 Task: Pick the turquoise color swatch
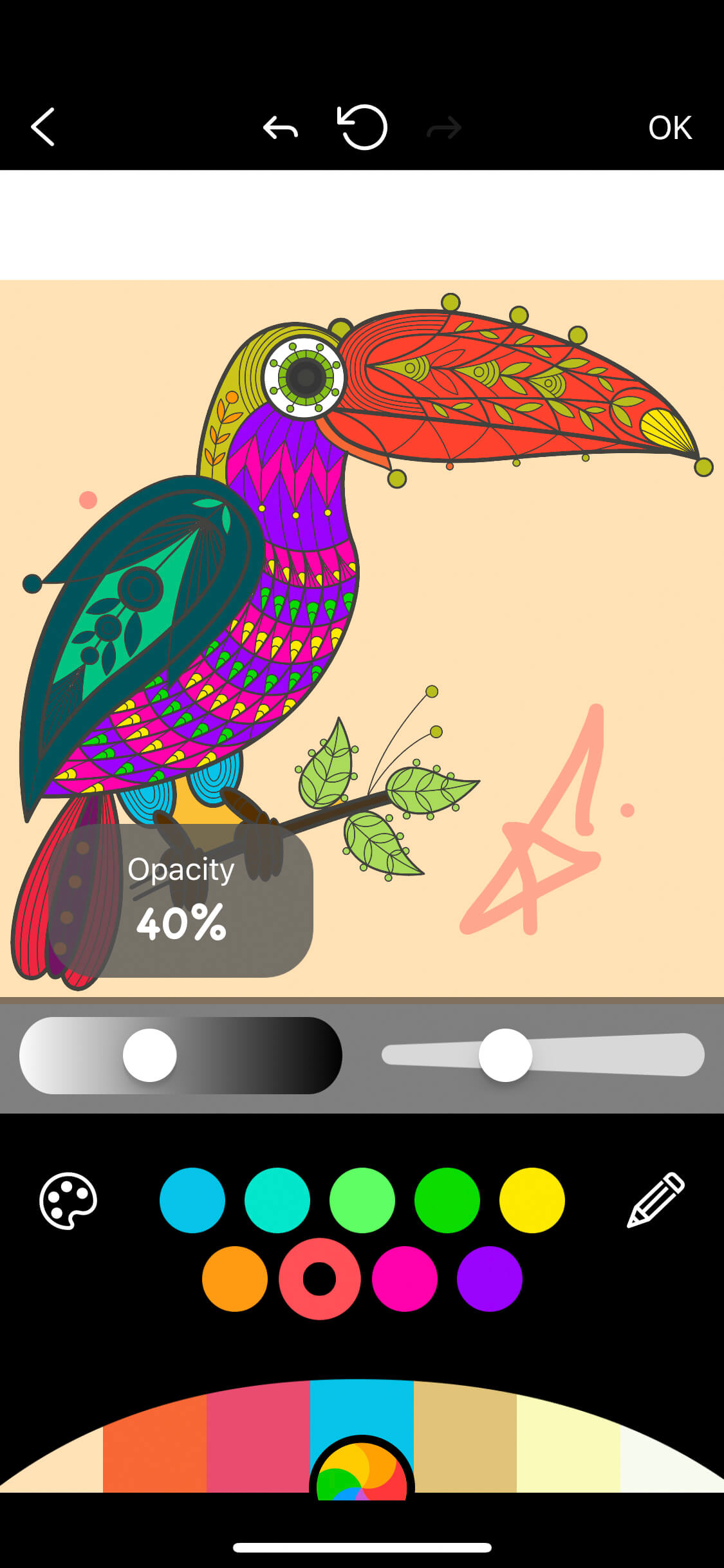[277, 1200]
